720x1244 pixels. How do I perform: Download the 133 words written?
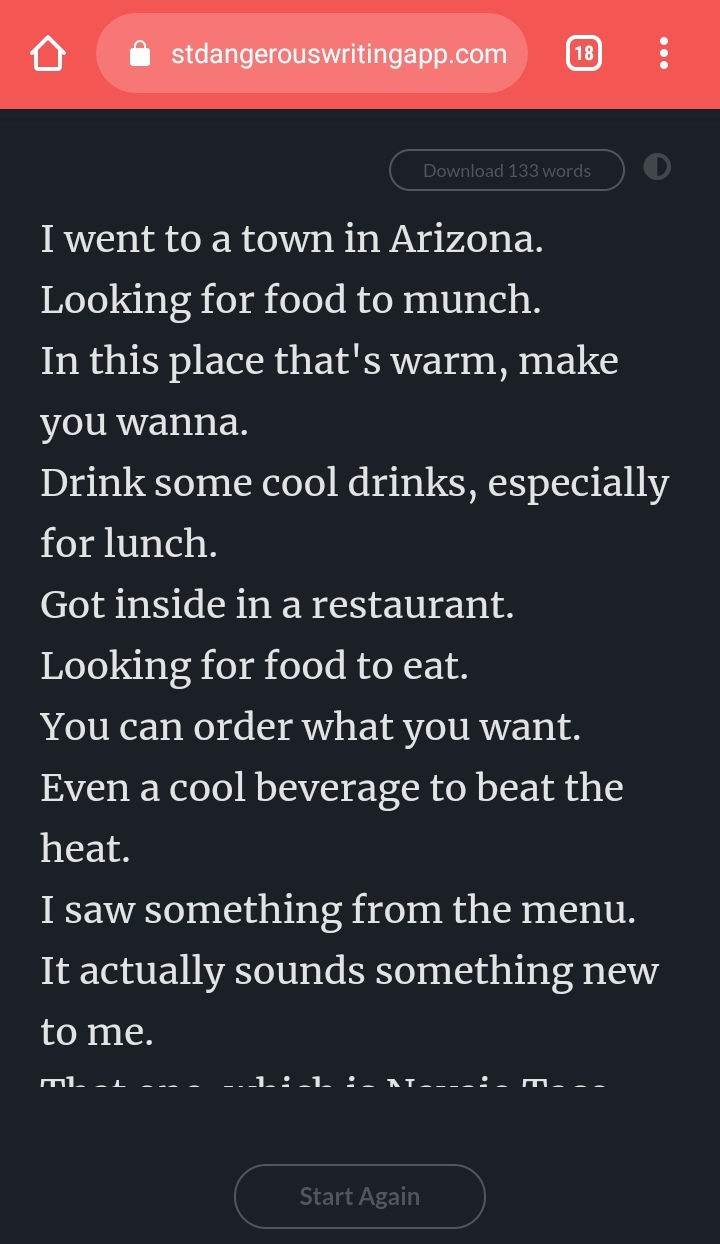pyautogui.click(x=506, y=170)
